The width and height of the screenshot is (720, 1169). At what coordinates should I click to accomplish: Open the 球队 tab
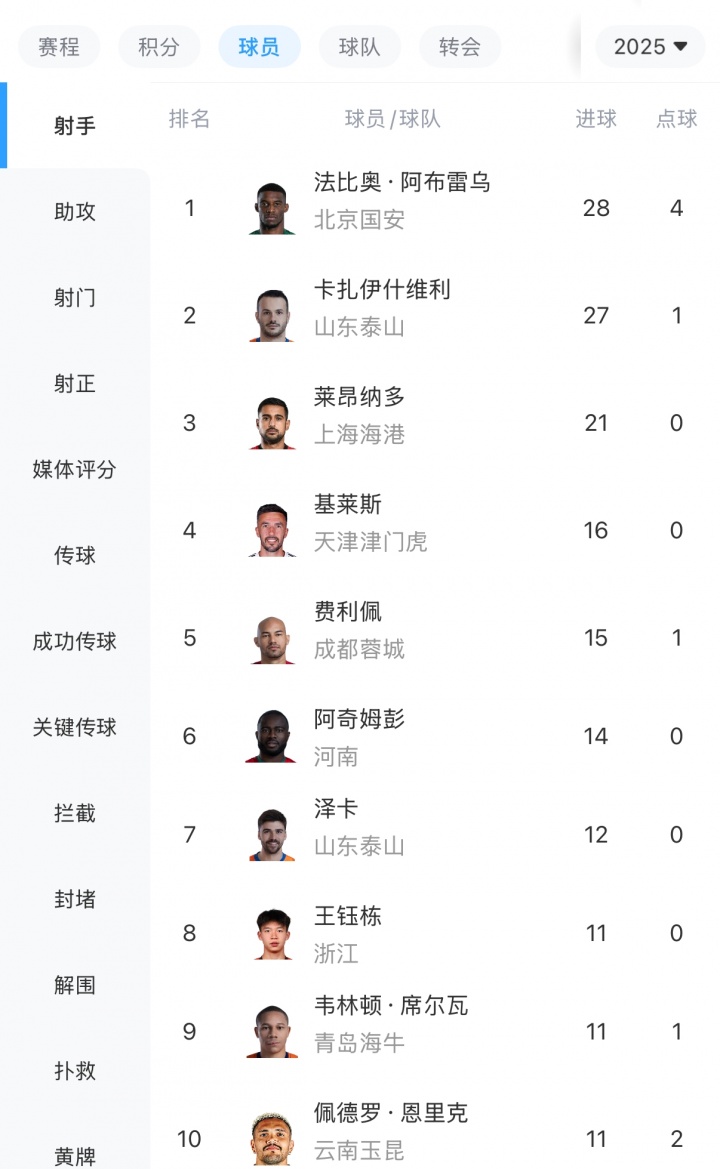point(359,47)
